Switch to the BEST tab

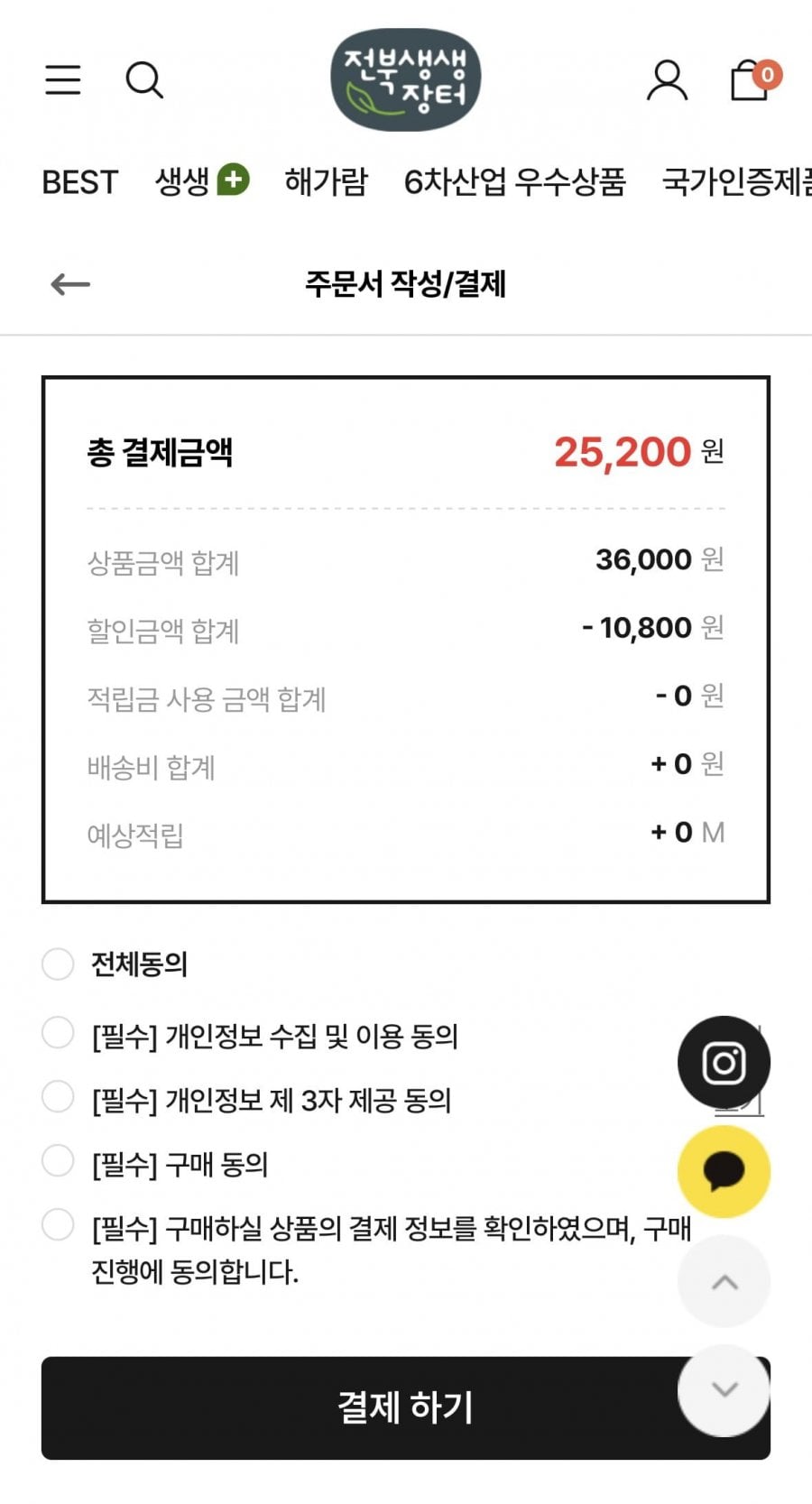79,182
